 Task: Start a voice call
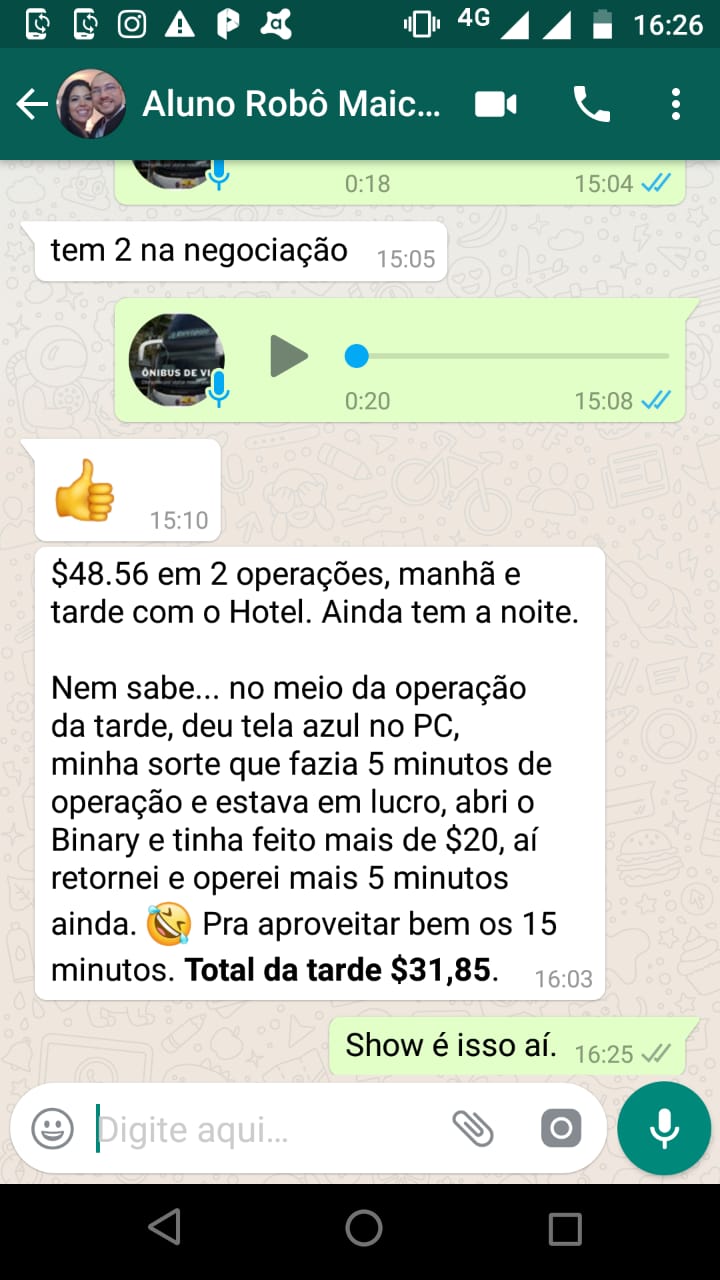591,104
